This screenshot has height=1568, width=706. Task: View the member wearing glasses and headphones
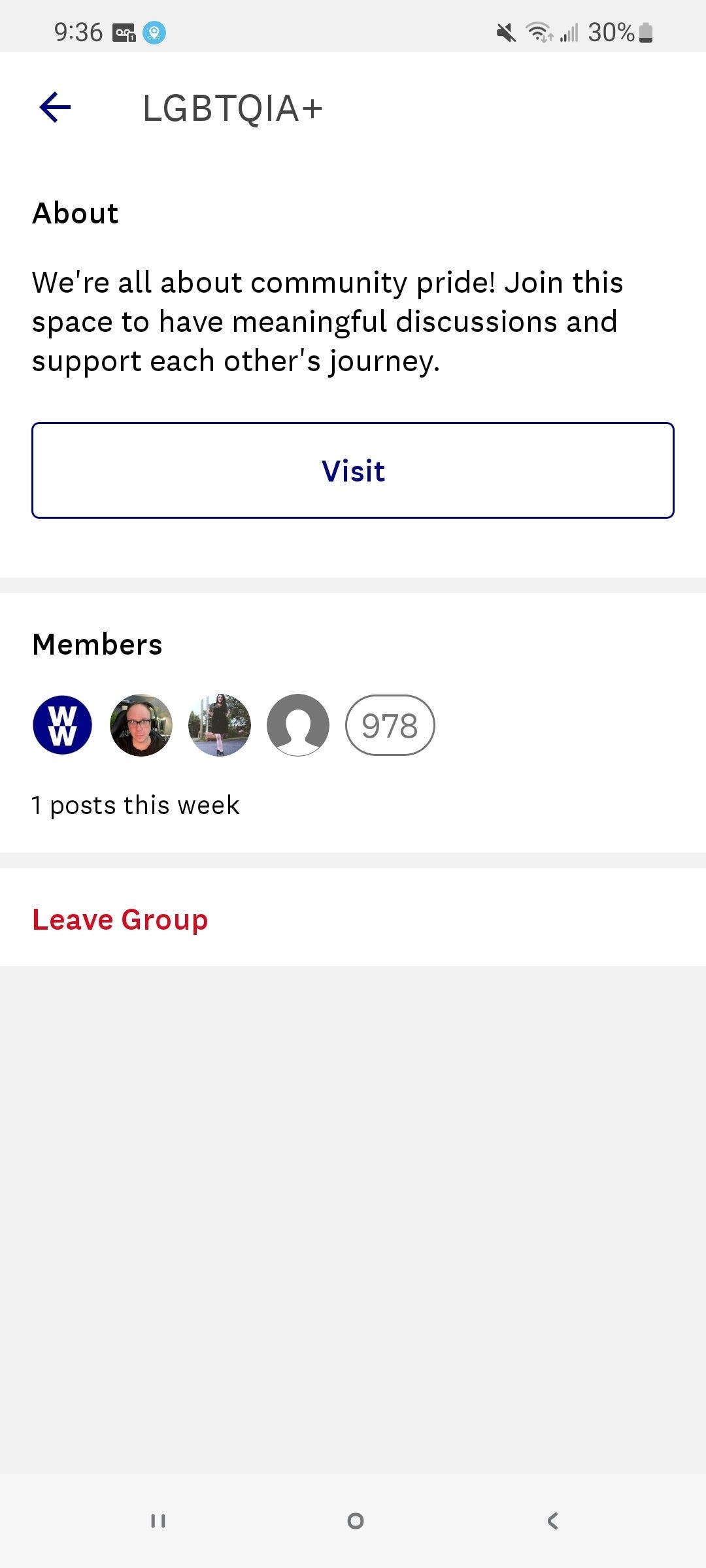click(x=141, y=725)
